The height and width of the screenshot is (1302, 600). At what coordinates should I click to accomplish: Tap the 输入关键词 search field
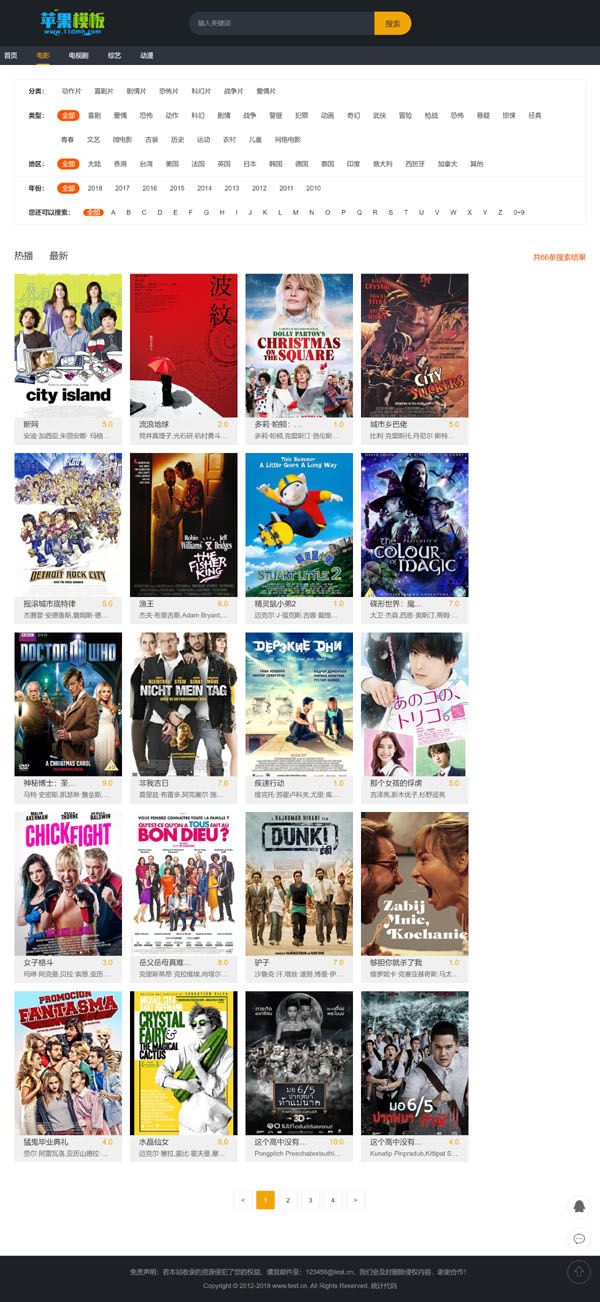tap(281, 23)
